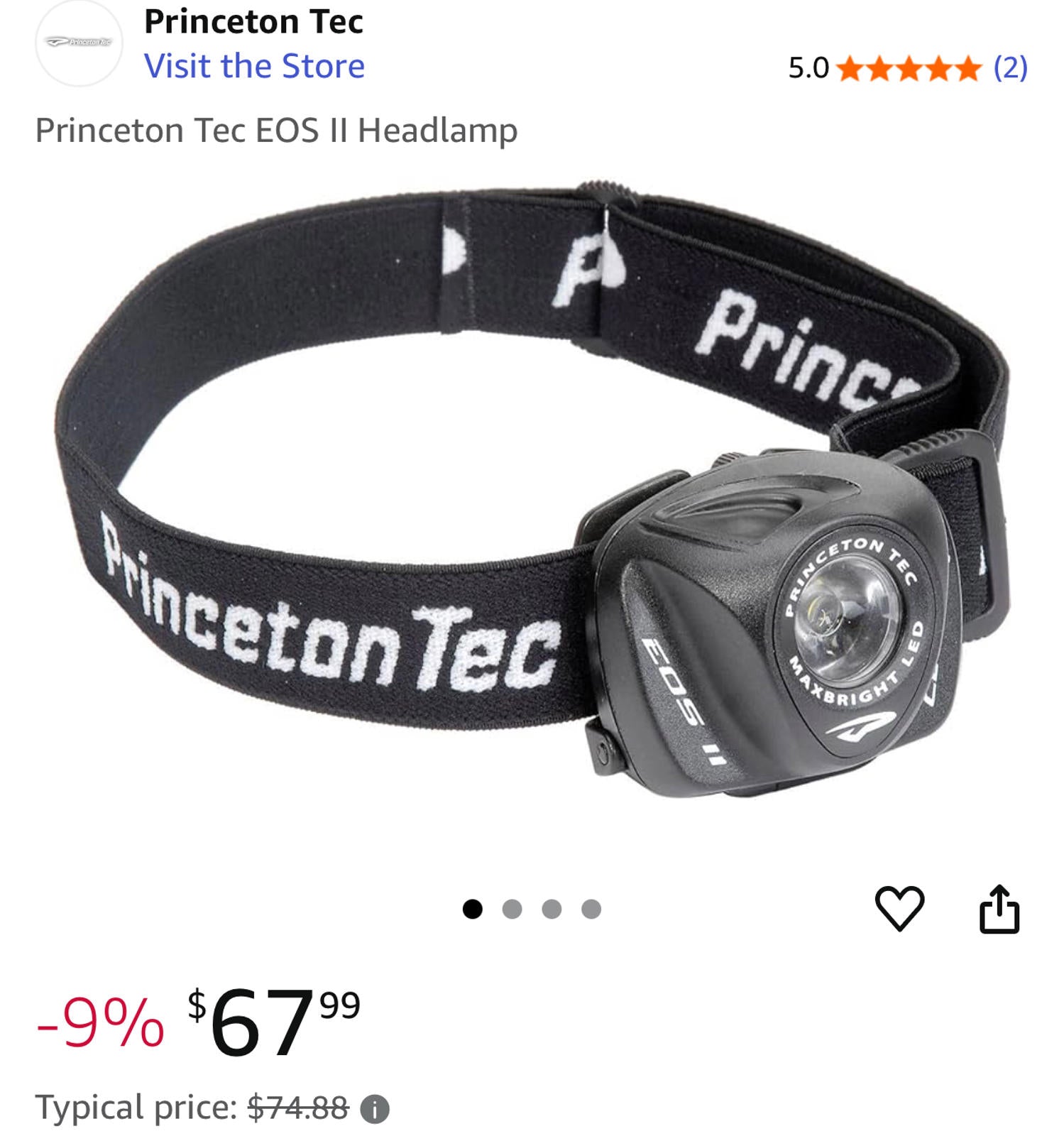
Task: Open the 5.0 star rating reviews
Action: click(x=908, y=68)
